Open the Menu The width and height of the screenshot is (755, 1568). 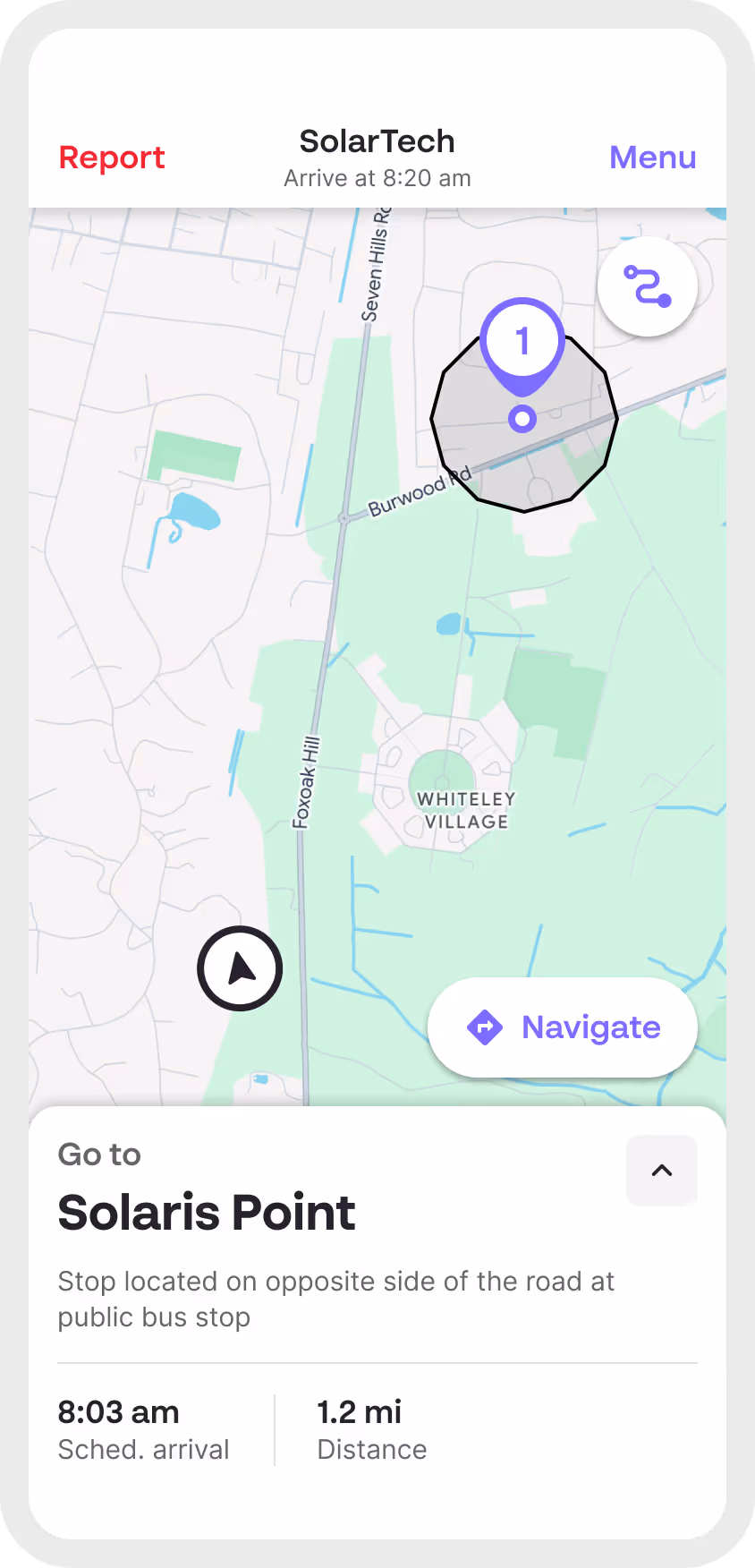tap(652, 158)
